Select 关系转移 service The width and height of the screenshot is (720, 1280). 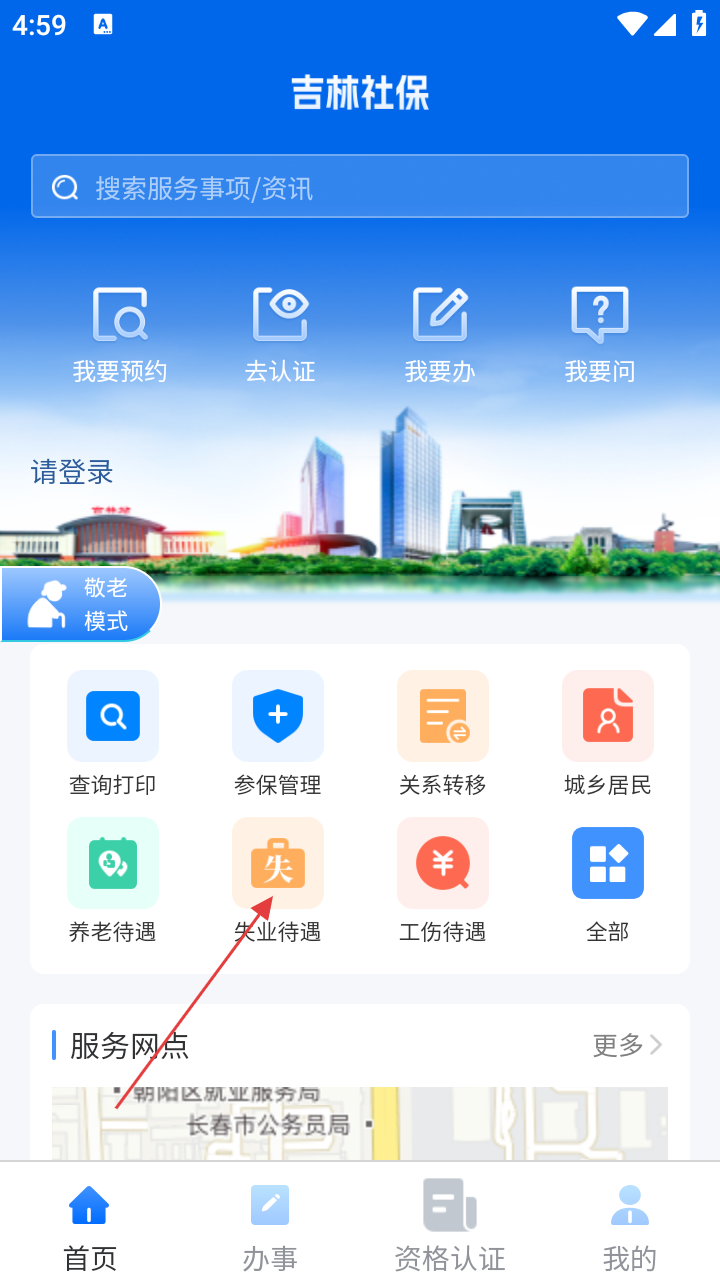[x=443, y=734]
